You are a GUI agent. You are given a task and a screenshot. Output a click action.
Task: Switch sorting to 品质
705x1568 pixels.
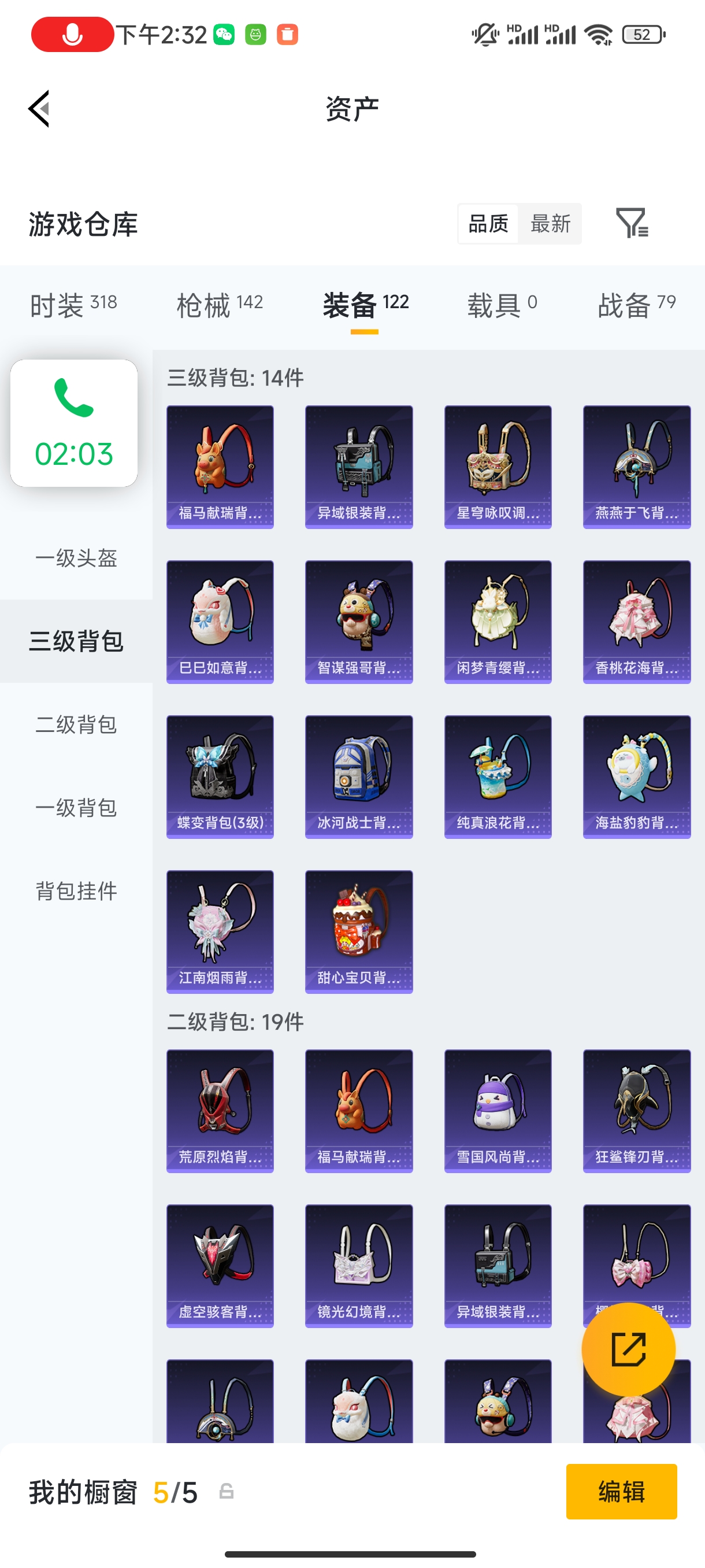coord(488,223)
